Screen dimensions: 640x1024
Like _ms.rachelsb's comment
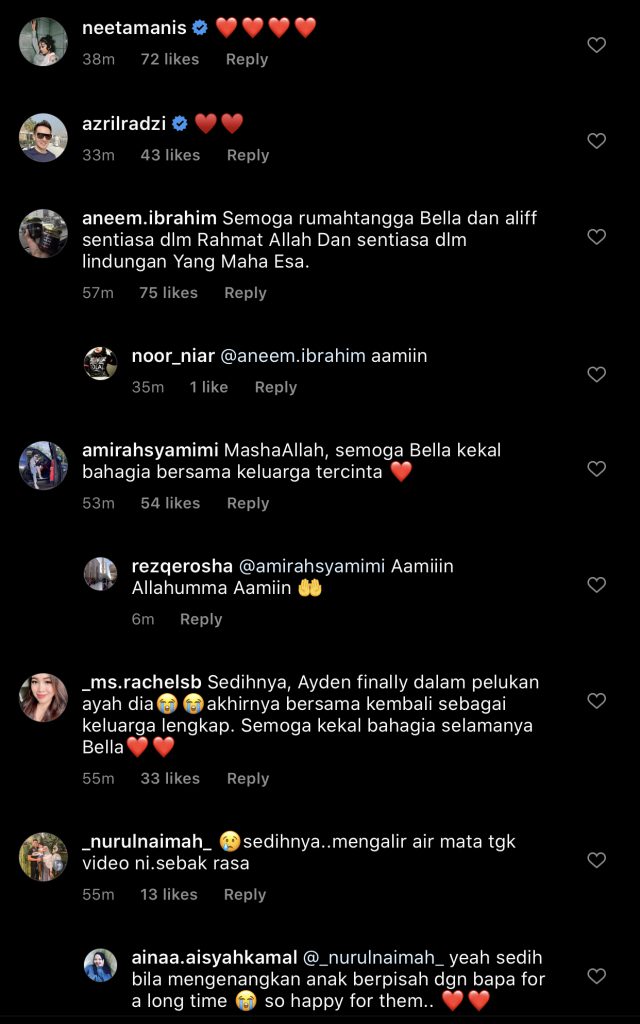pos(596,701)
